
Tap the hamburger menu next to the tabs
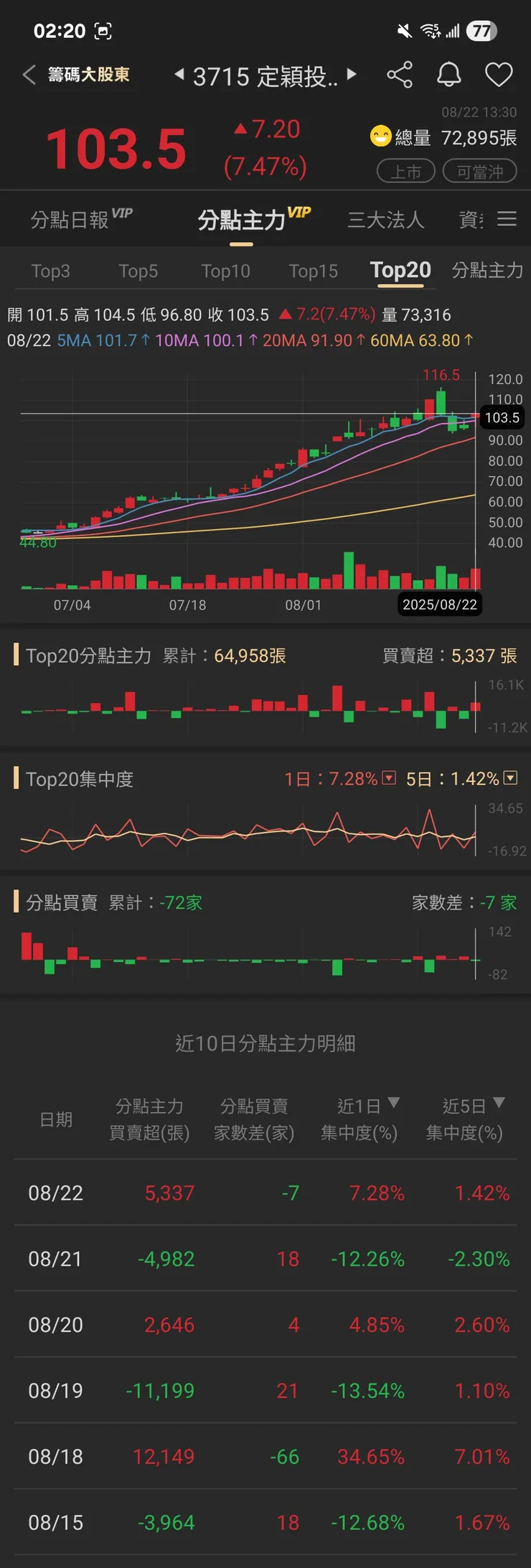point(508,219)
